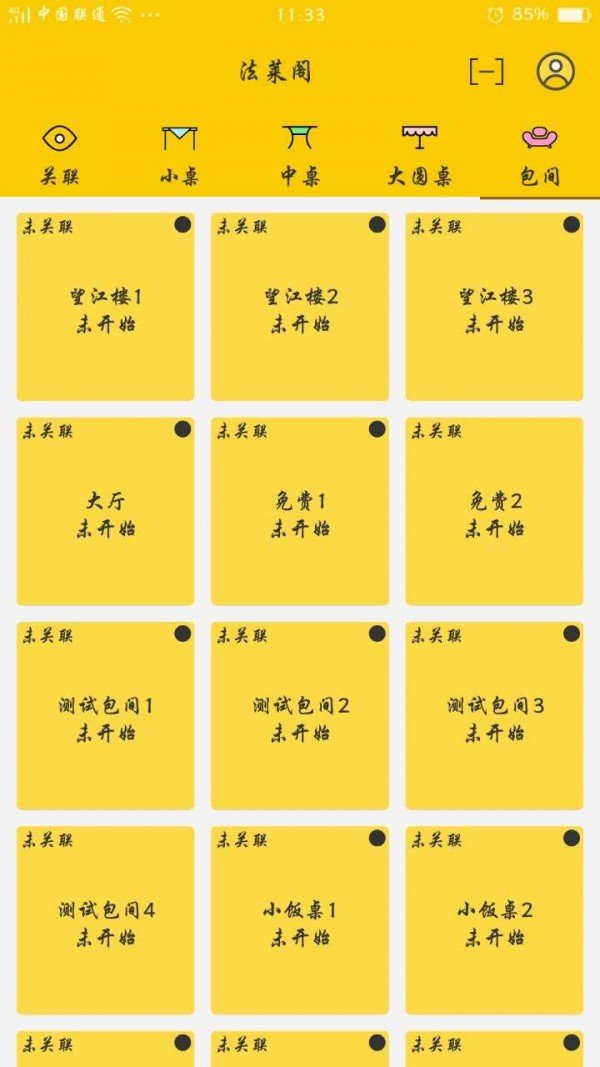The image size is (600, 1067).
Task: Open the 小饭桌2 card
Action: [x=494, y=920]
